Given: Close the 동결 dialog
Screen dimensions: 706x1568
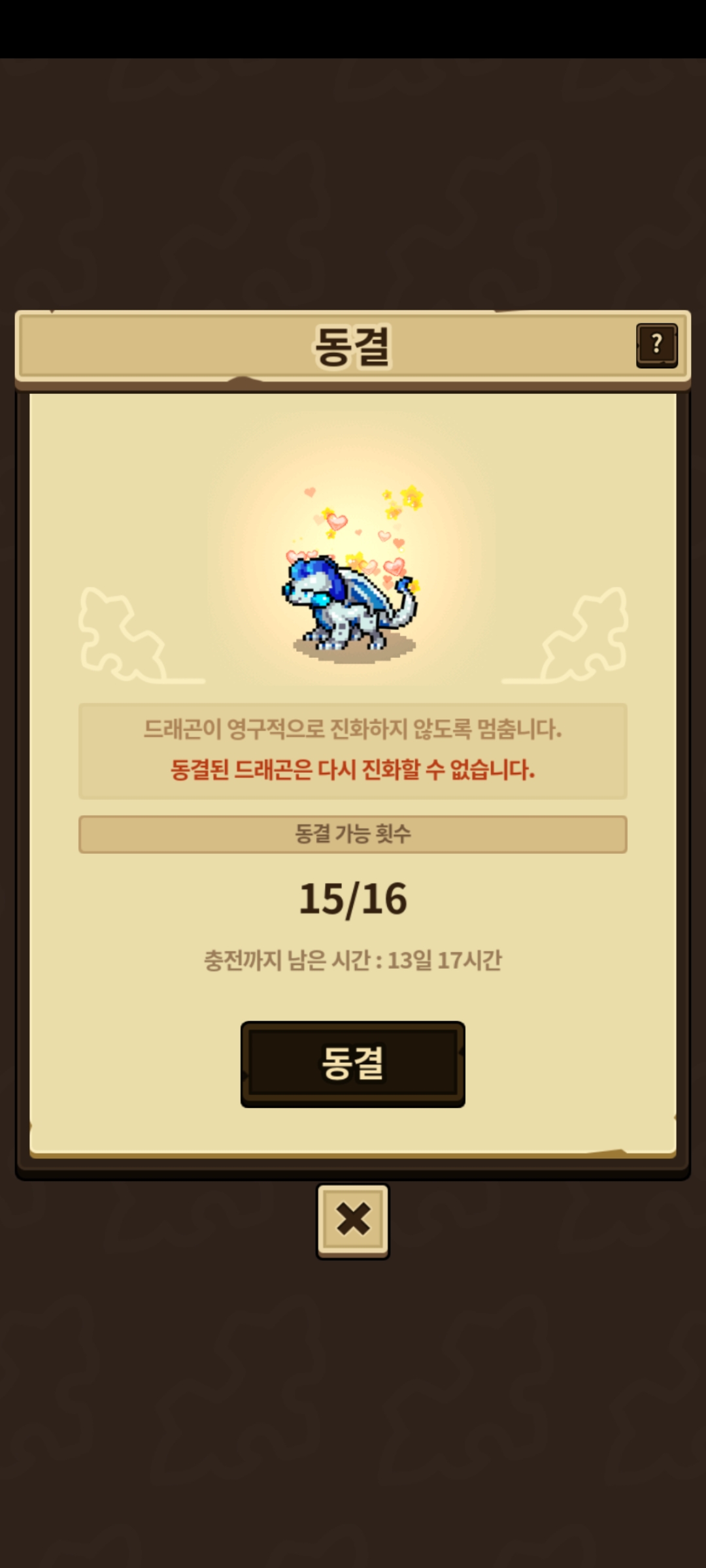Looking at the screenshot, I should [x=353, y=1220].
